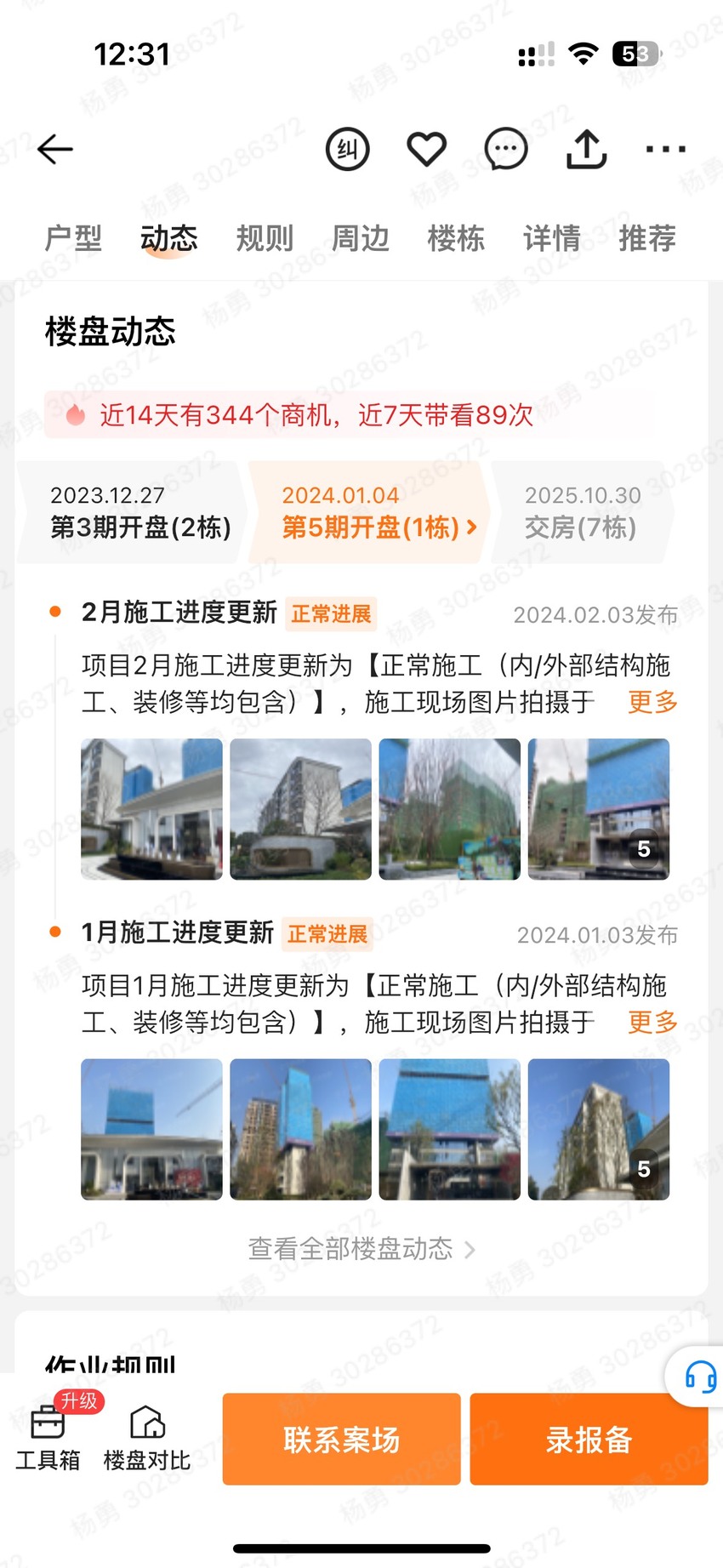Open the message bubble icon

pos(506,150)
